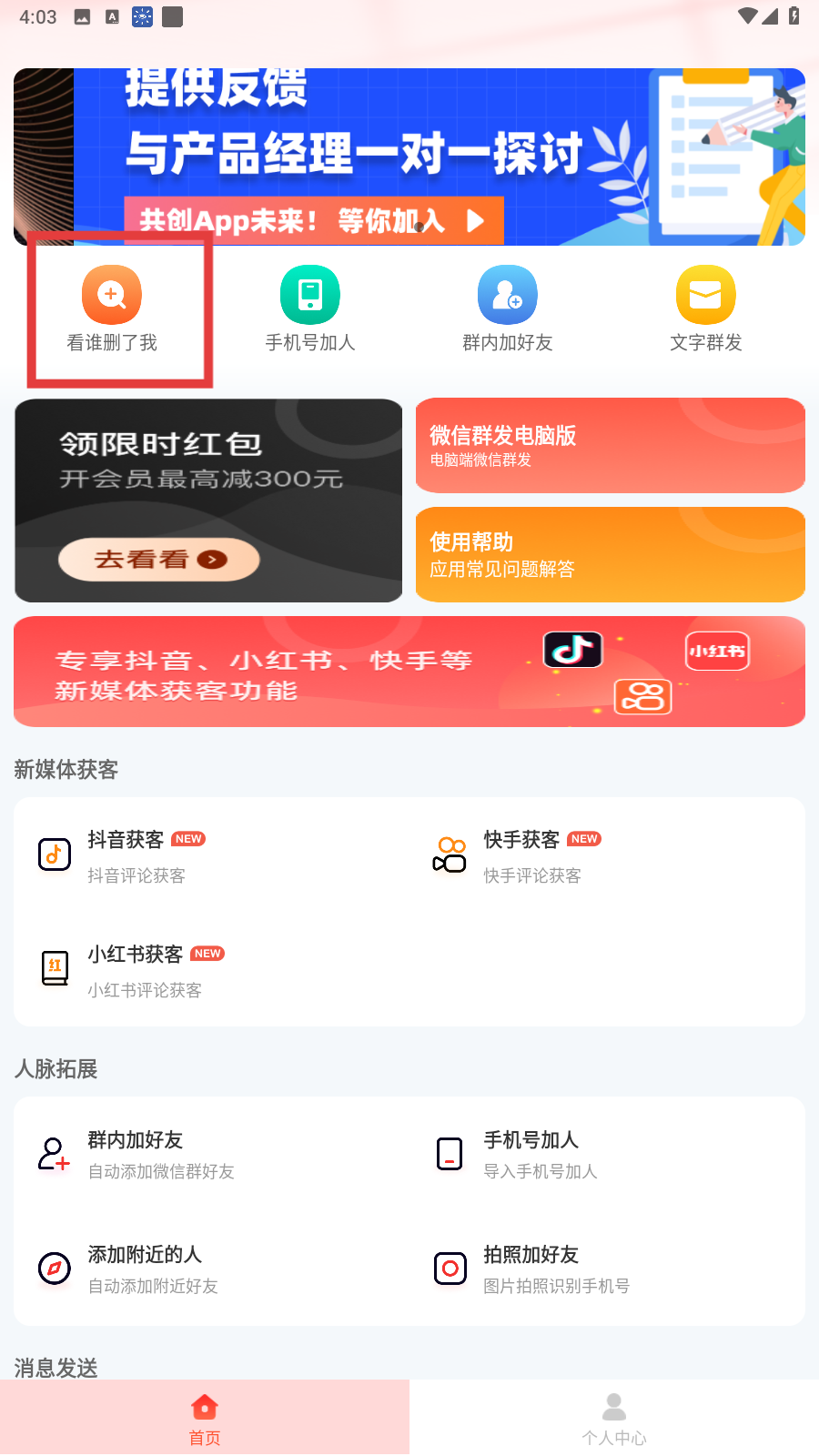Open 拍照加好友

pyautogui.click(x=532, y=1269)
